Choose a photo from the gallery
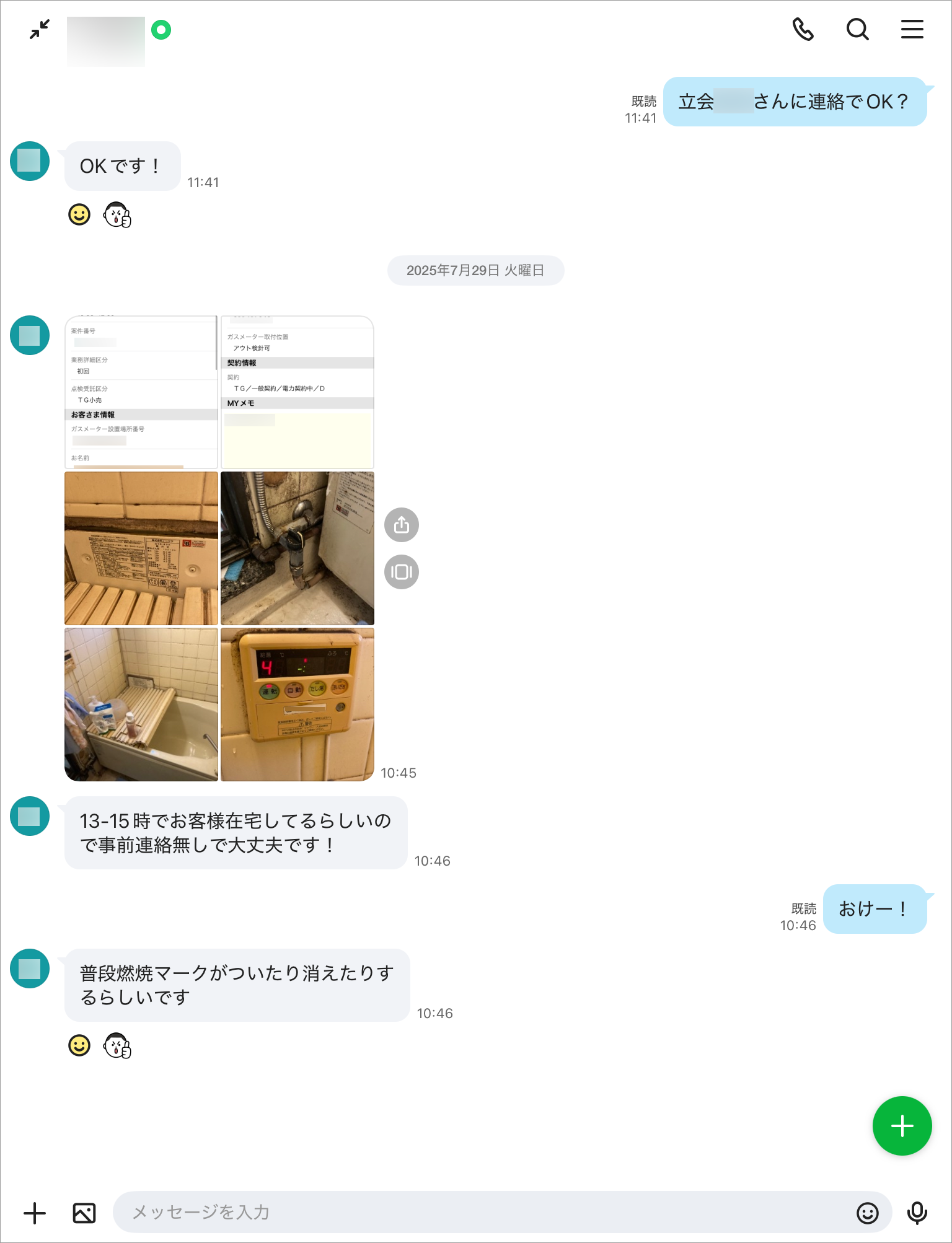Image resolution: width=952 pixels, height=1243 pixels. coord(84,1213)
